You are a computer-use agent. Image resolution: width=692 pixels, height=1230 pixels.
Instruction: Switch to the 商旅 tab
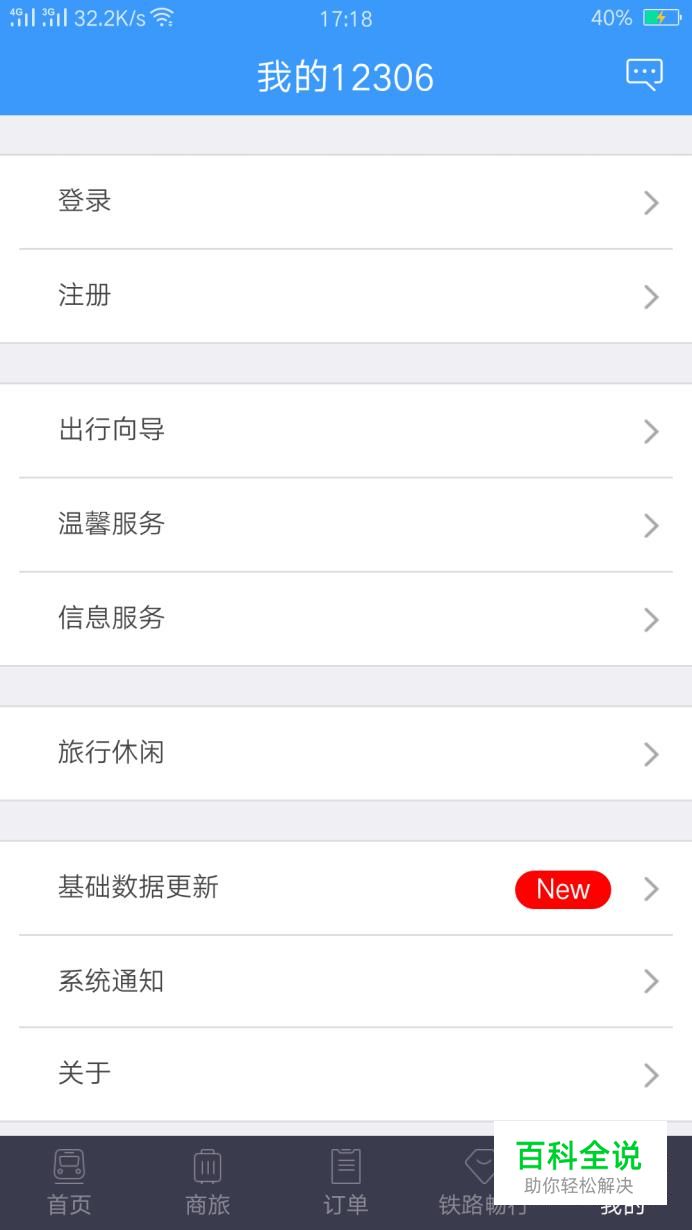click(x=207, y=1182)
